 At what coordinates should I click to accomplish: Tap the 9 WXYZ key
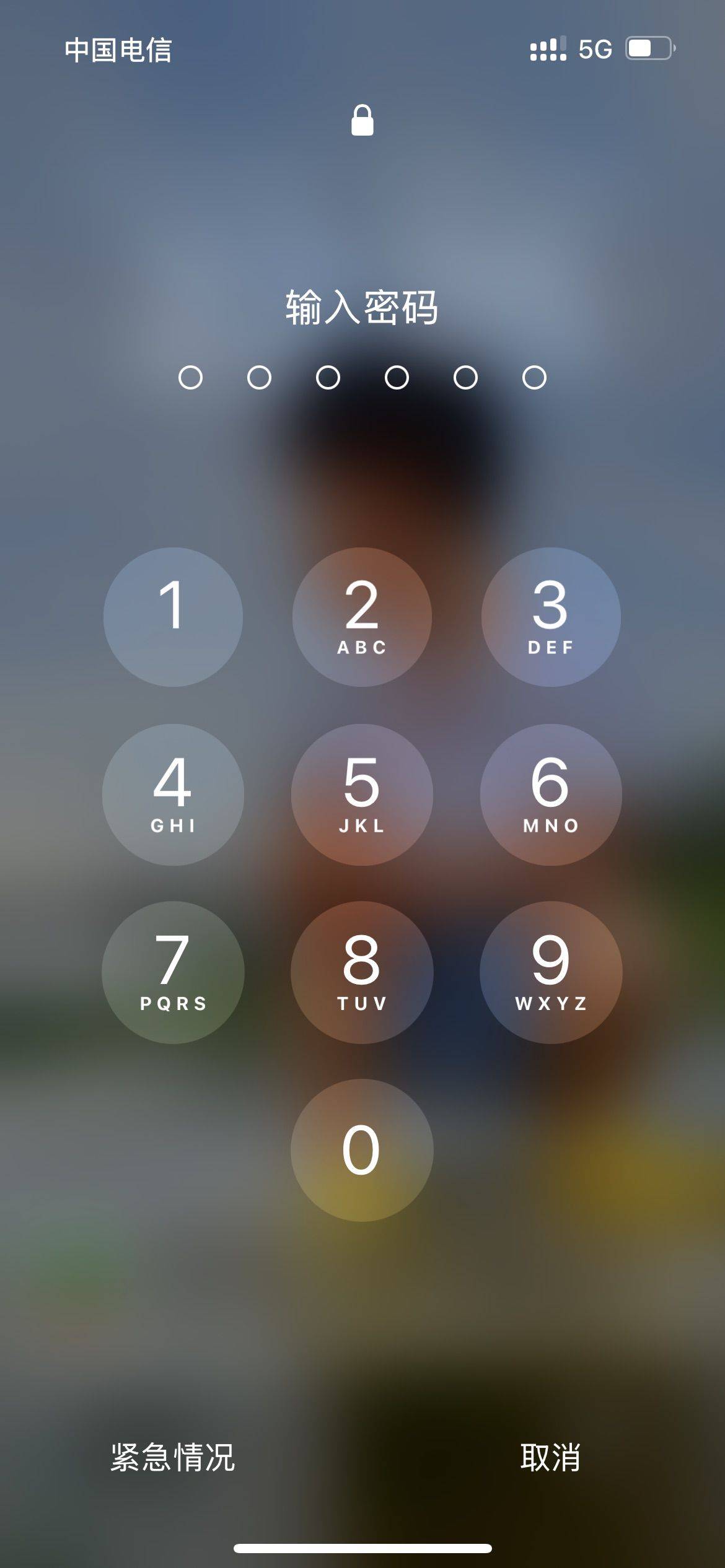(x=551, y=972)
